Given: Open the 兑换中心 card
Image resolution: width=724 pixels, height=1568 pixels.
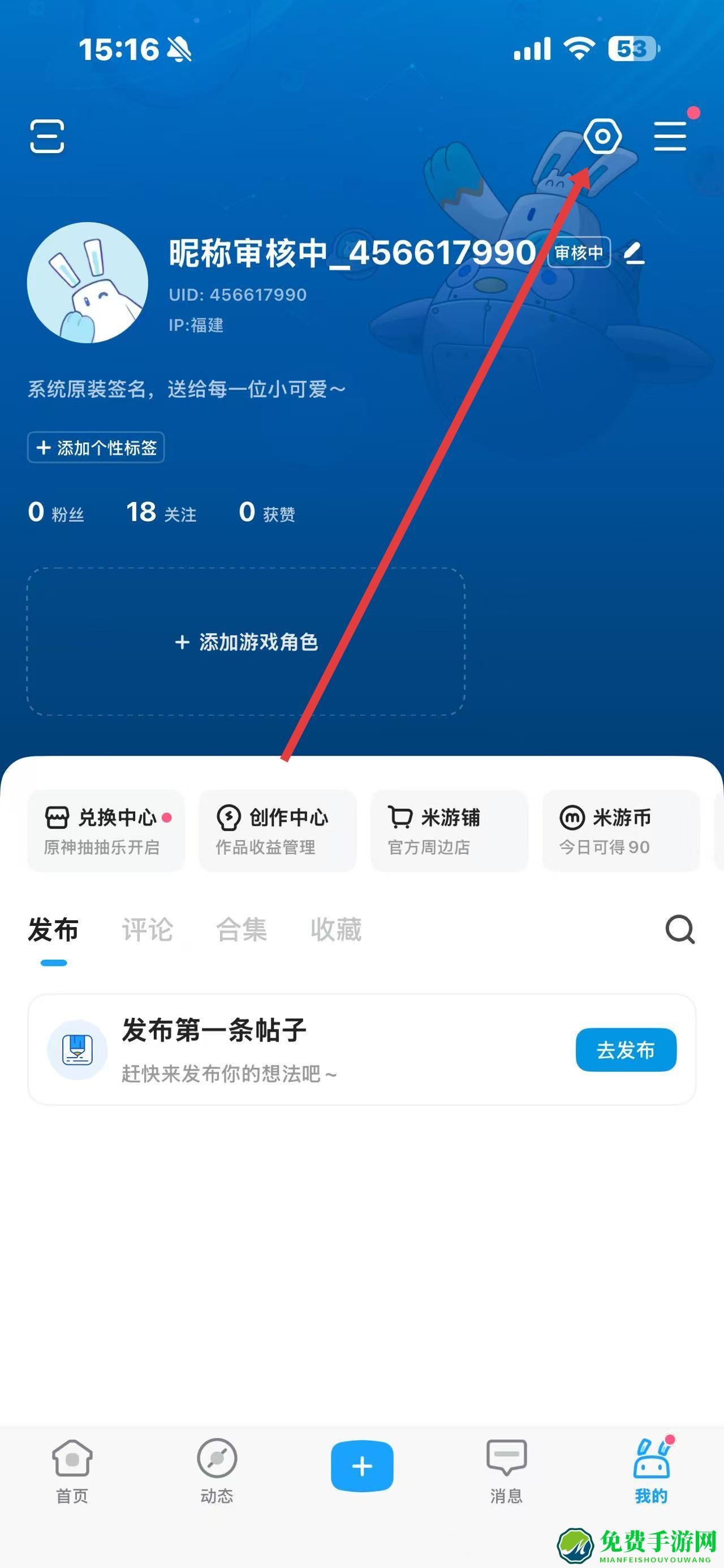Looking at the screenshot, I should click(x=106, y=830).
